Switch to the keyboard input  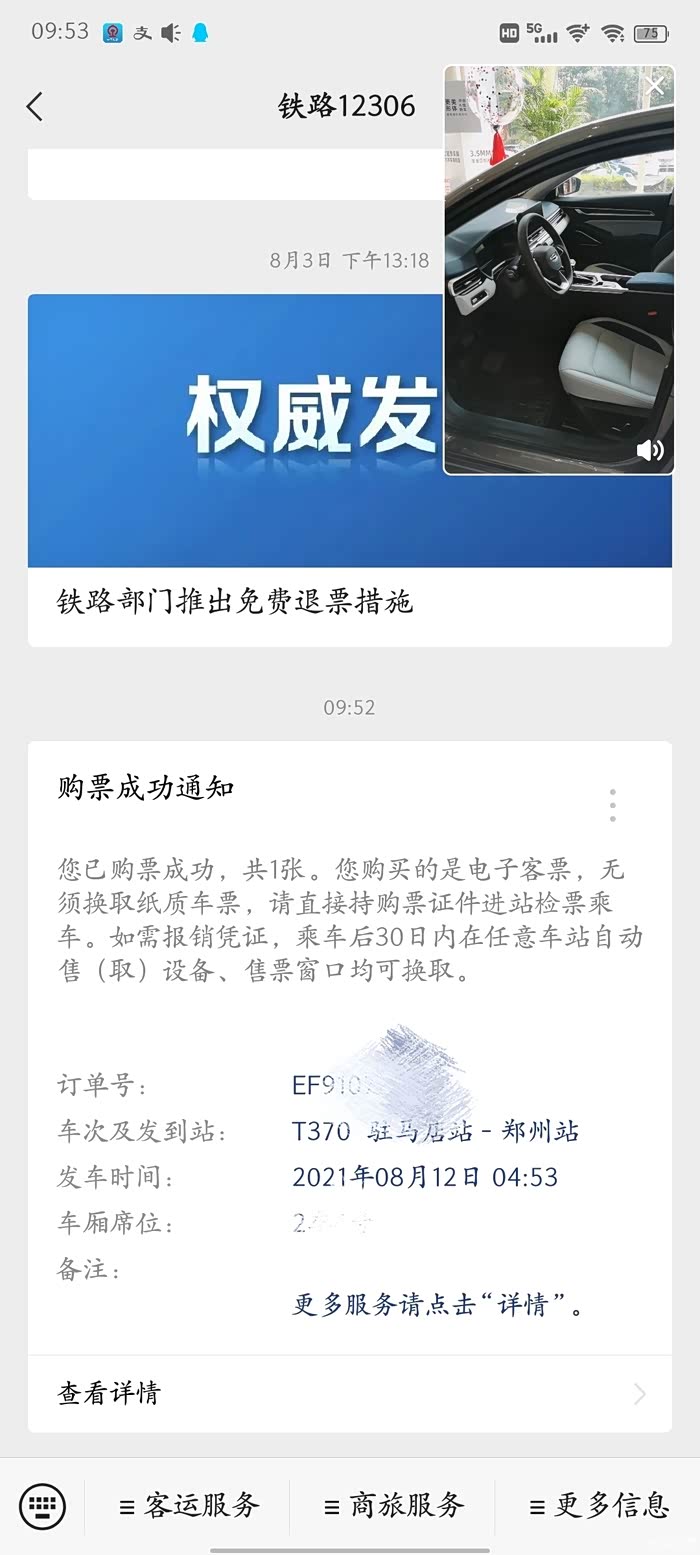click(43, 1505)
